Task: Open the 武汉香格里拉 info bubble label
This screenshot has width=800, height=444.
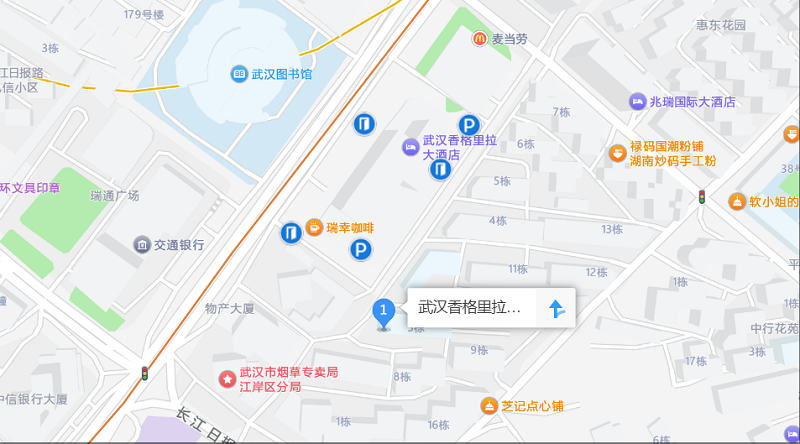Action: (x=470, y=308)
